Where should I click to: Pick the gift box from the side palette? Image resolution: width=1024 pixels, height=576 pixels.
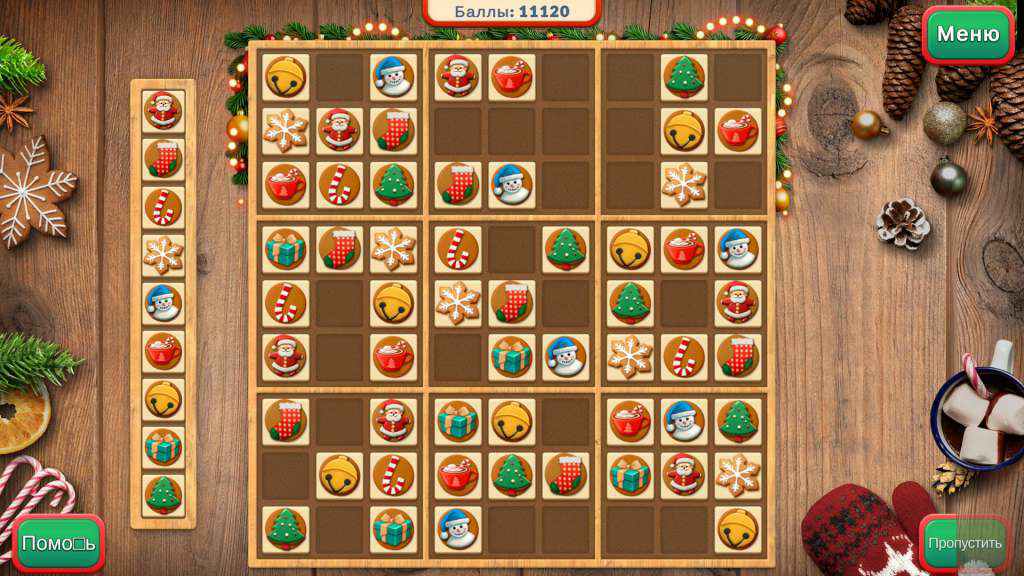[x=163, y=447]
